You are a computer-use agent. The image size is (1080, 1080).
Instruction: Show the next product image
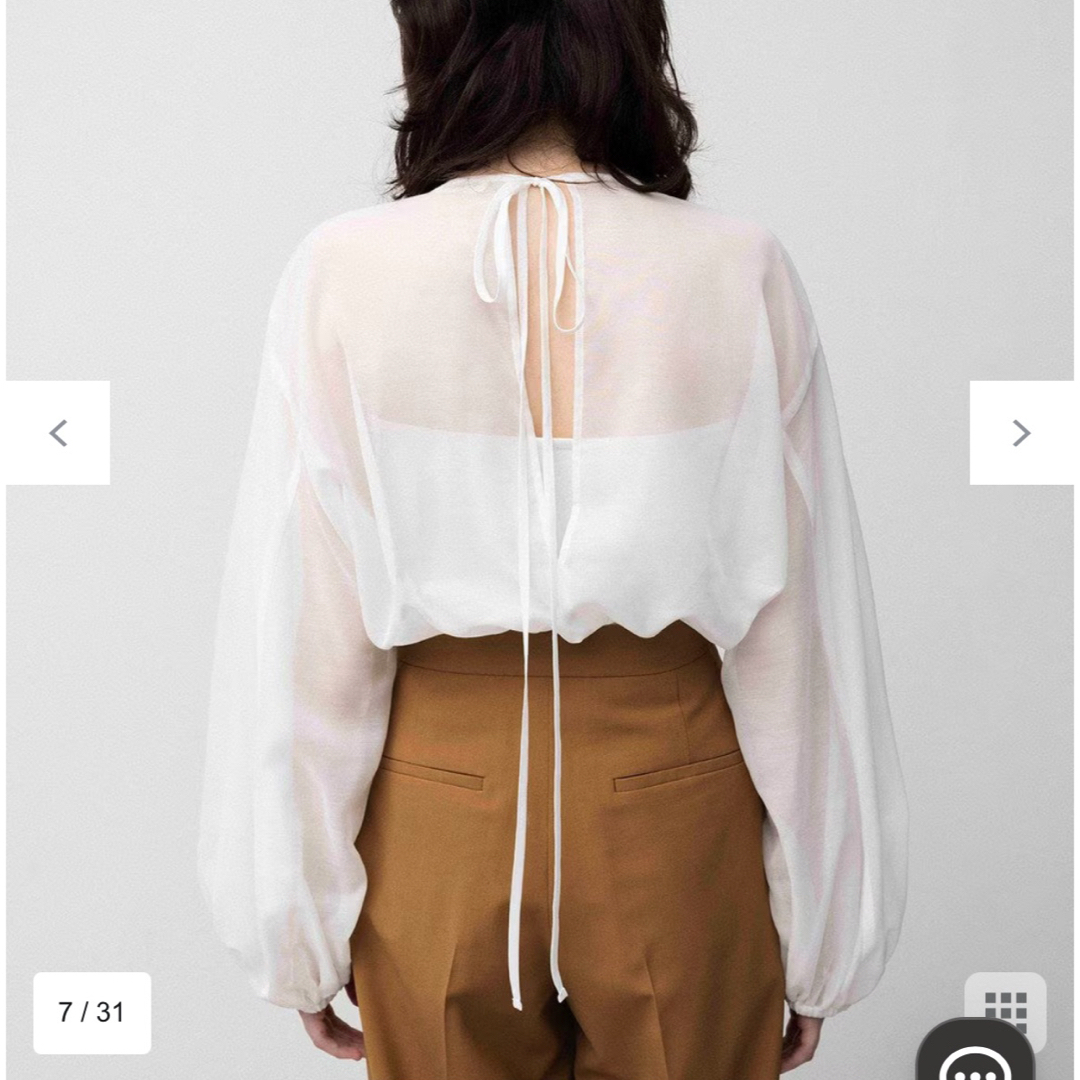[x=1021, y=433]
